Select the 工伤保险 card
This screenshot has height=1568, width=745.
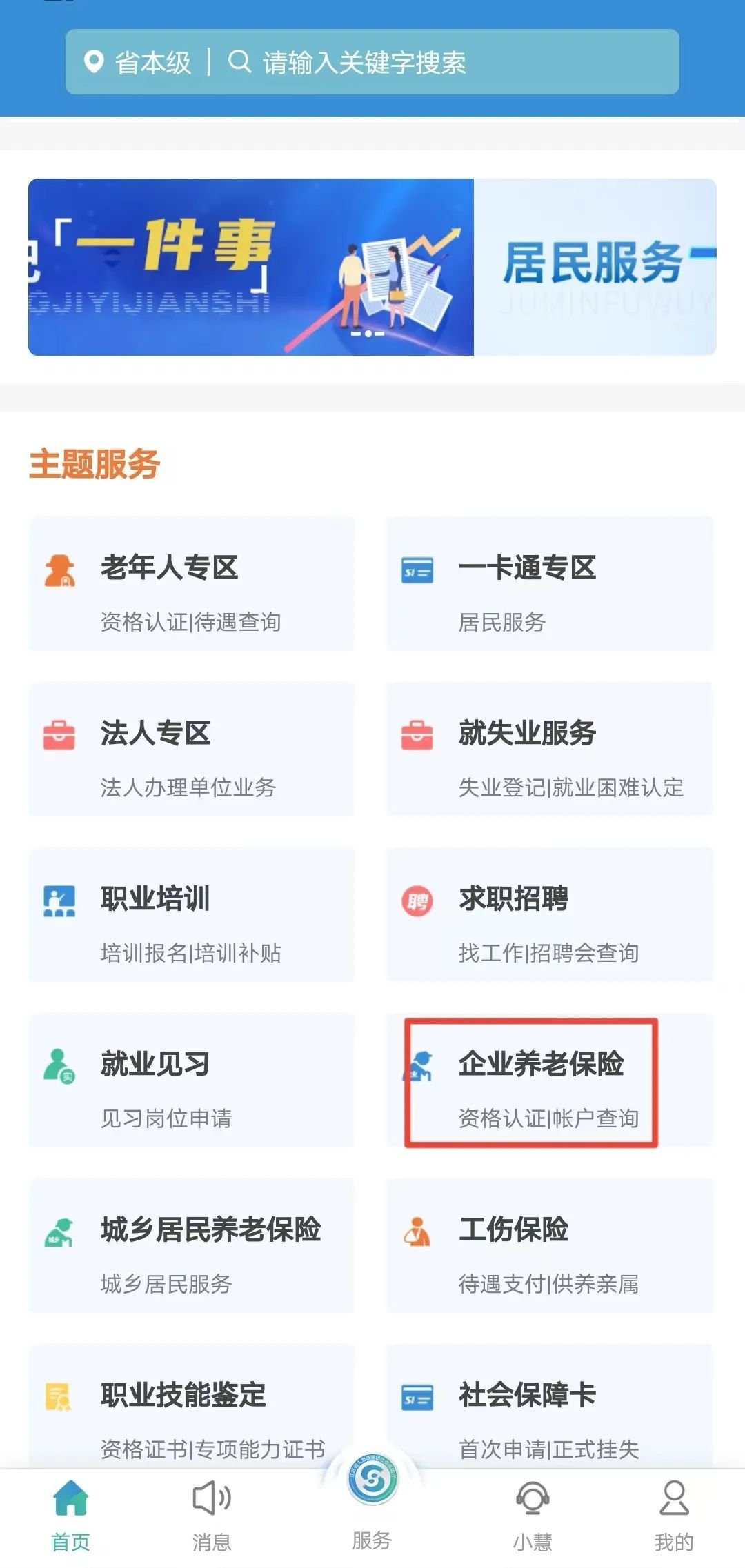tap(549, 1246)
